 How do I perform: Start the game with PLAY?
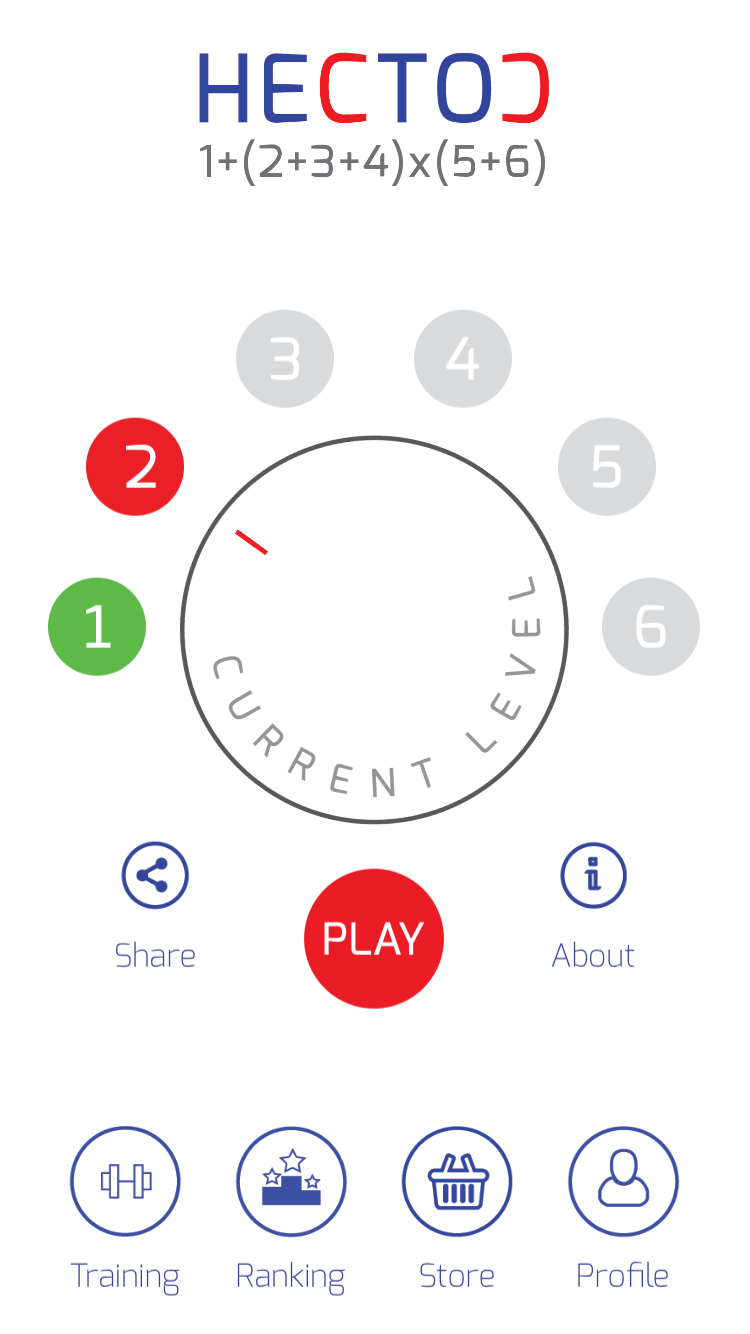(374, 938)
